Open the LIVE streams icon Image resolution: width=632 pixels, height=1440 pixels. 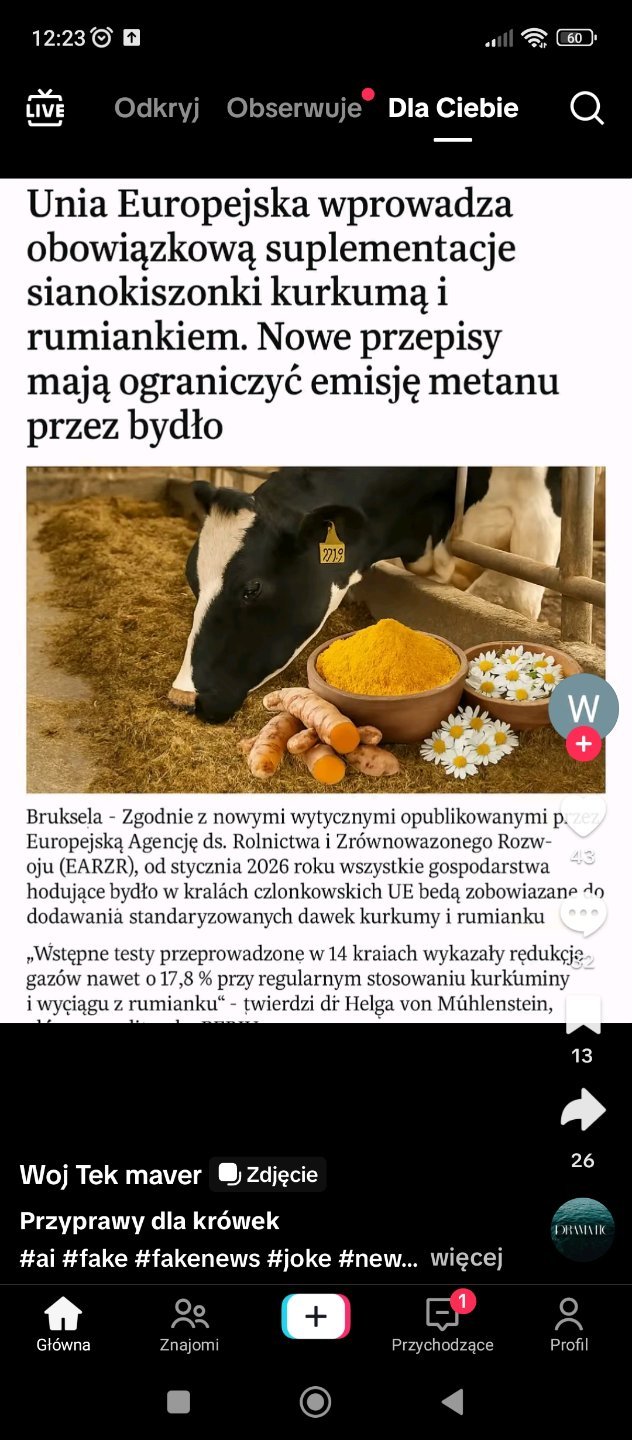(x=45, y=108)
